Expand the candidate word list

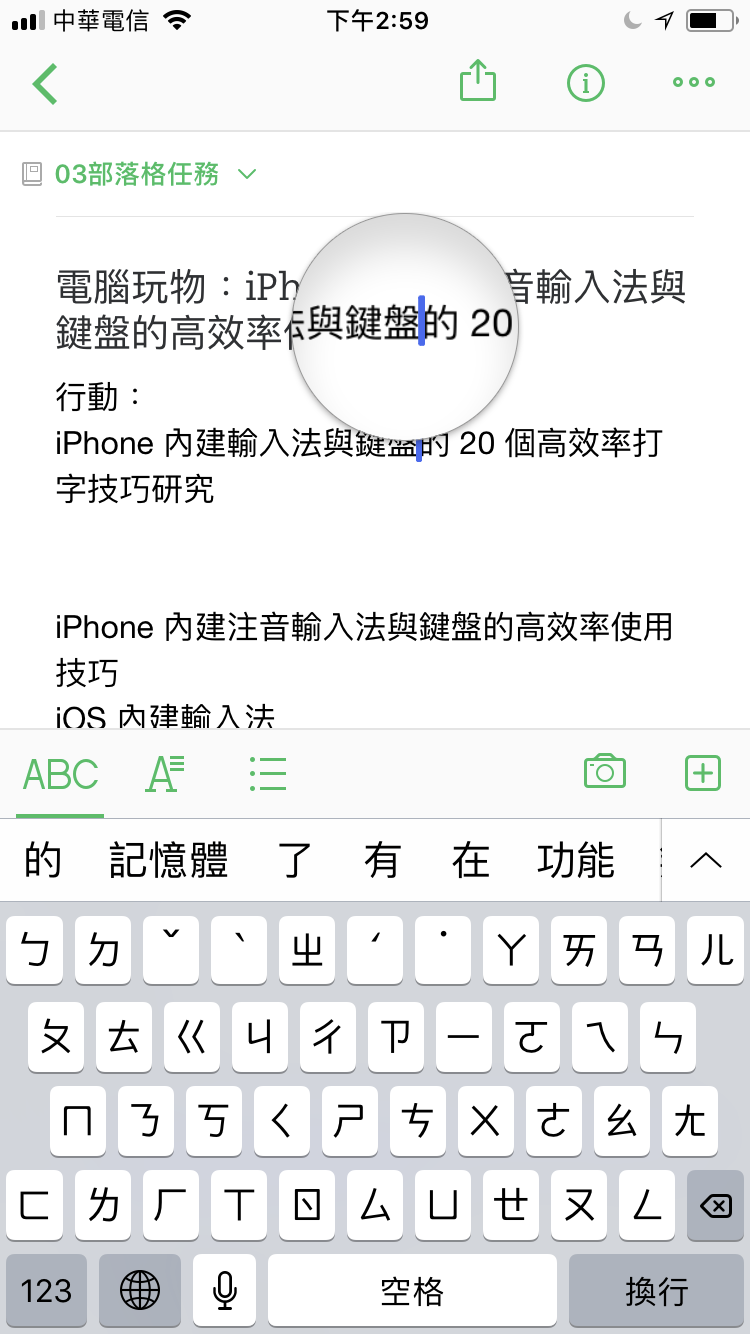(x=706, y=861)
